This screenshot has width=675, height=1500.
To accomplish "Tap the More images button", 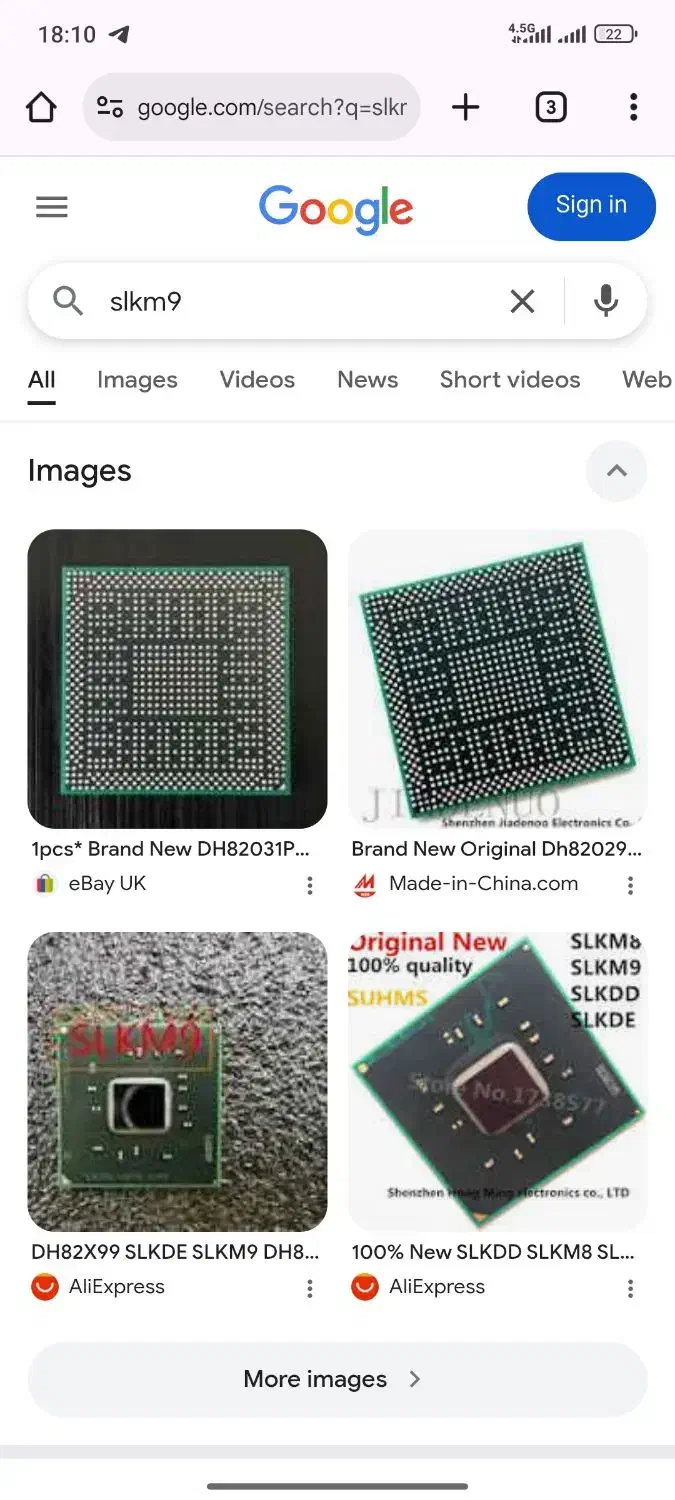I will [337, 1379].
